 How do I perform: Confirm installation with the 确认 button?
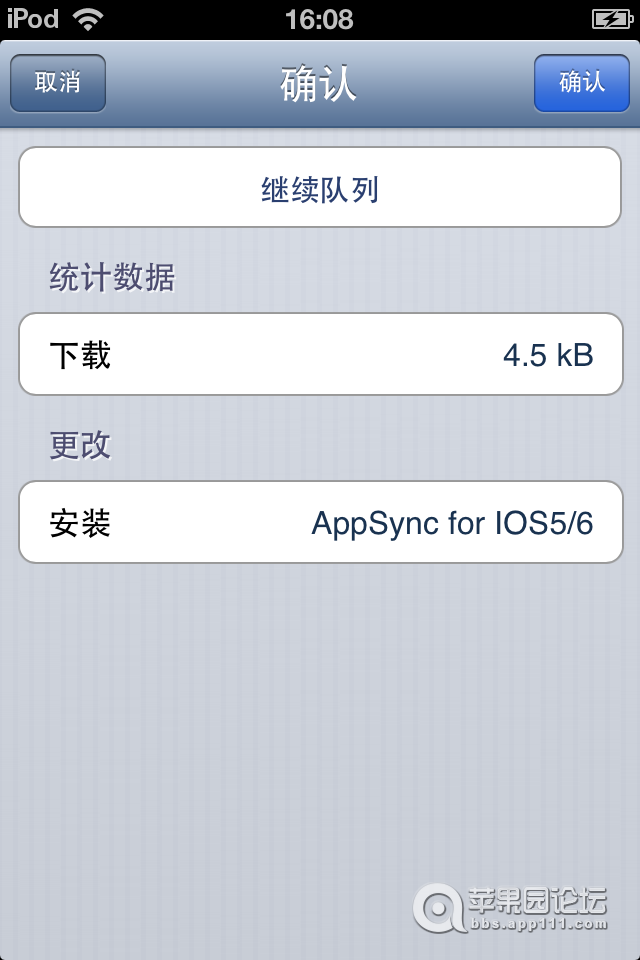(581, 83)
